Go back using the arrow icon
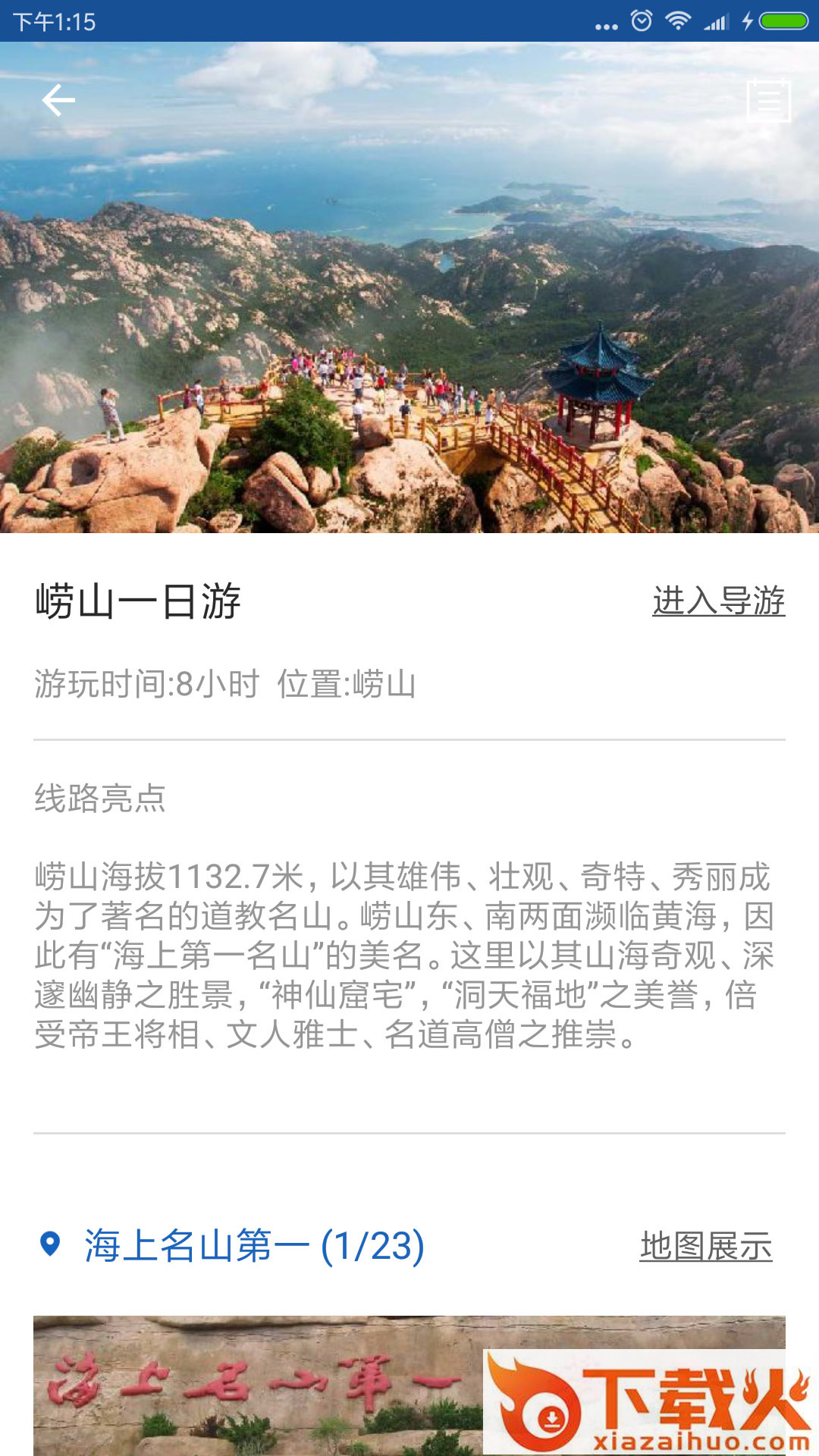Screen dimensions: 819x1456 click(x=58, y=100)
